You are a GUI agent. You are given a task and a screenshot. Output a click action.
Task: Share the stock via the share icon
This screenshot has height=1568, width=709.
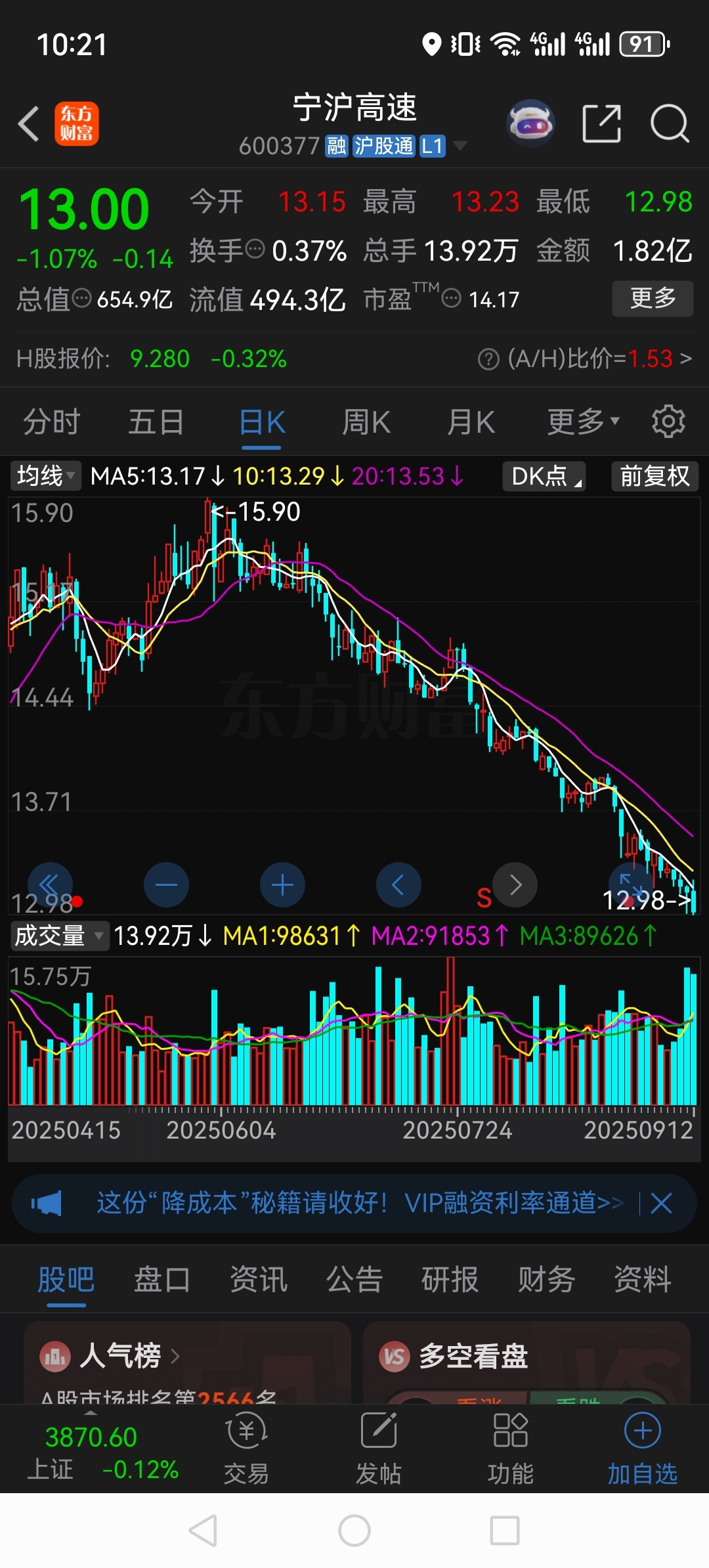[601, 123]
